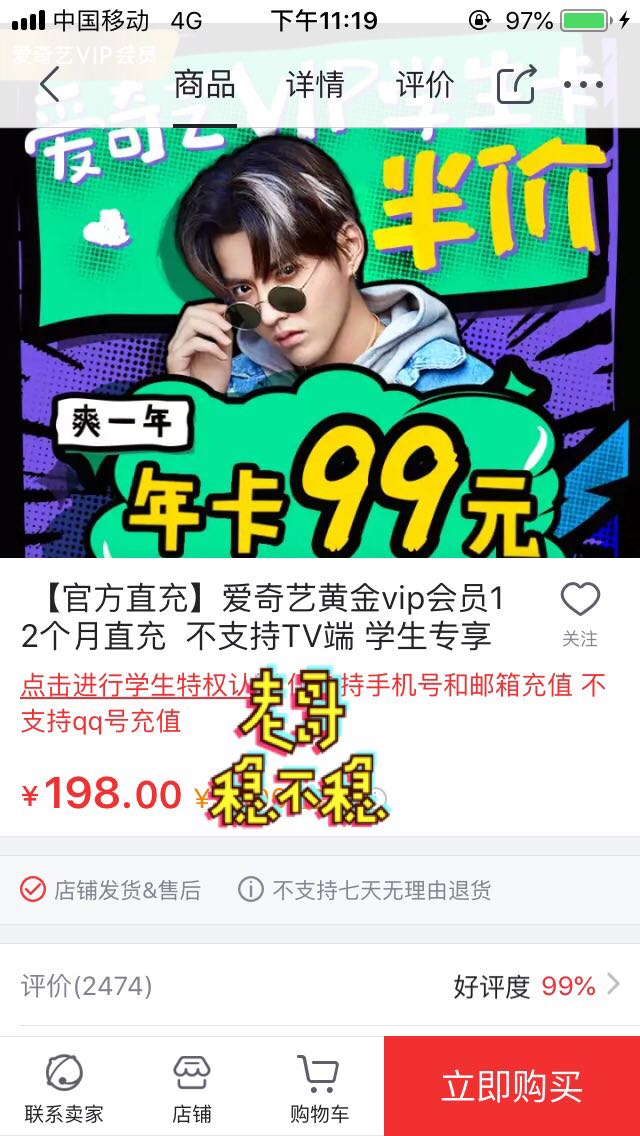The width and height of the screenshot is (640, 1136).
Task: Go back to the previous page
Action: pyautogui.click(x=50, y=85)
